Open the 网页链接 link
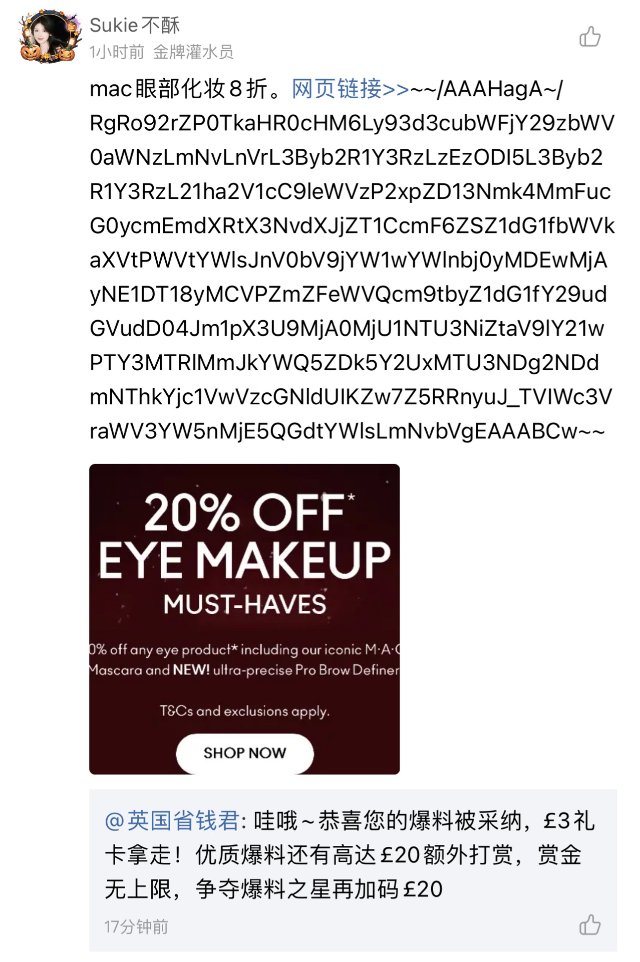This screenshot has width=640, height=962. (x=349, y=89)
